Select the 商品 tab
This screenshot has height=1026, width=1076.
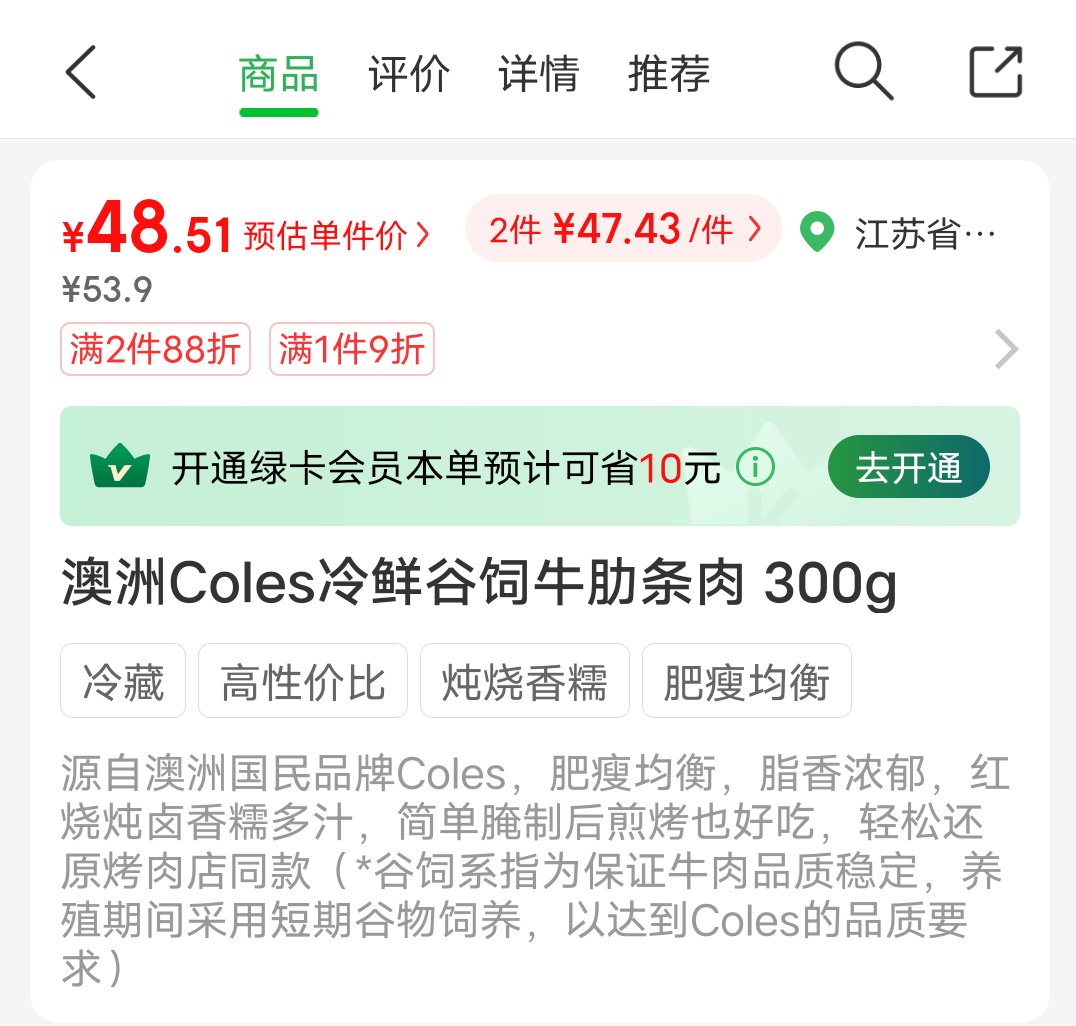click(x=278, y=75)
